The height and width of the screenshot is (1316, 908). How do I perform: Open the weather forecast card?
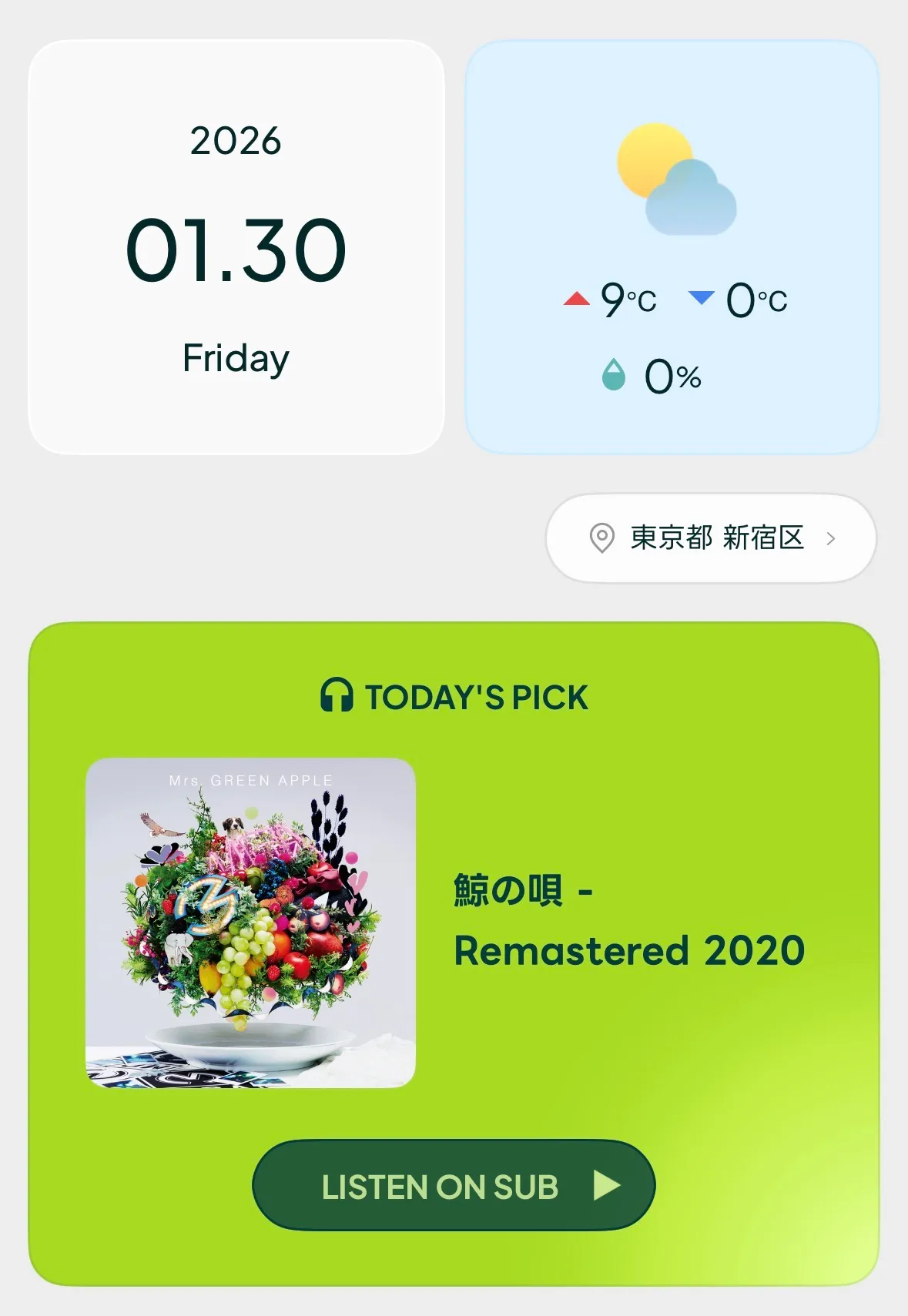coord(672,247)
